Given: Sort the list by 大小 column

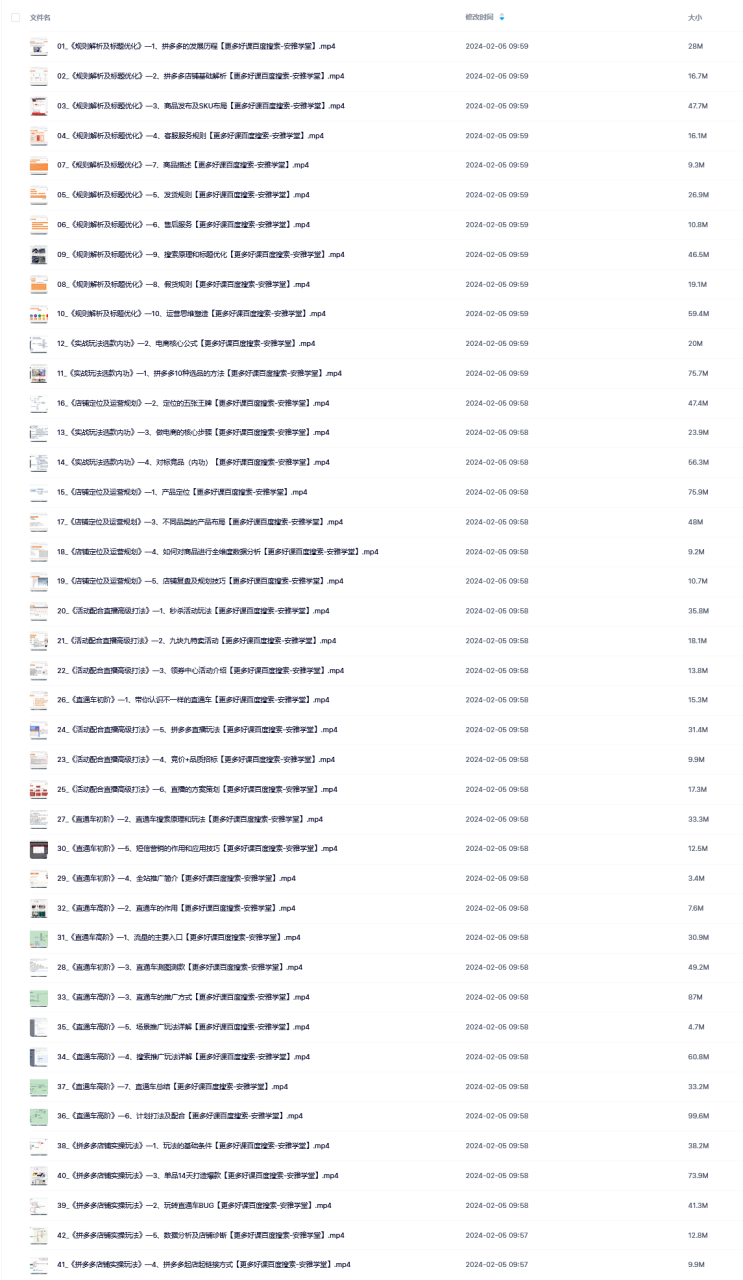Looking at the screenshot, I should pyautogui.click(x=695, y=18).
